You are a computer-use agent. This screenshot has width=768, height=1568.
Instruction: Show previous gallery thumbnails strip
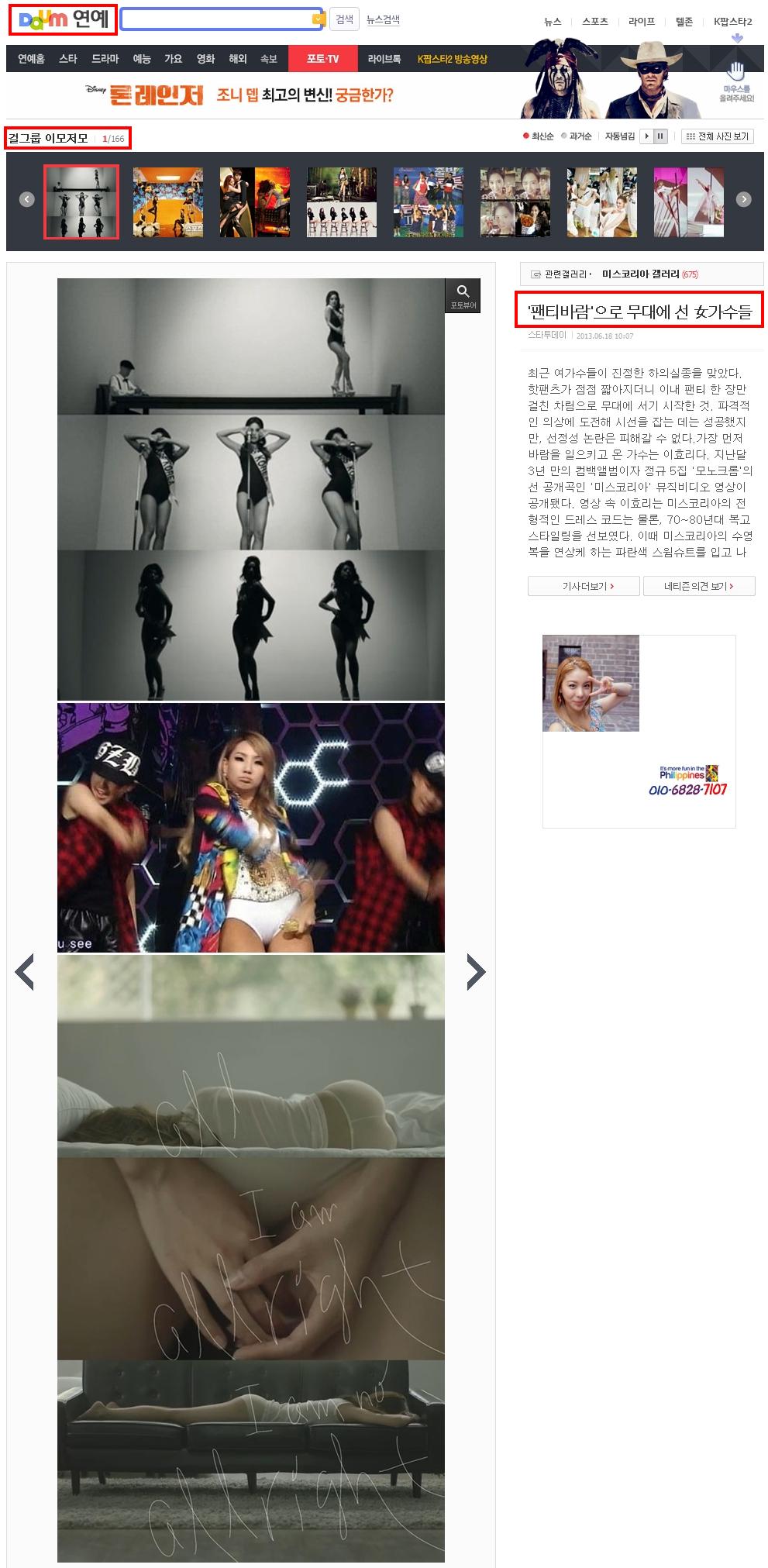[x=26, y=199]
